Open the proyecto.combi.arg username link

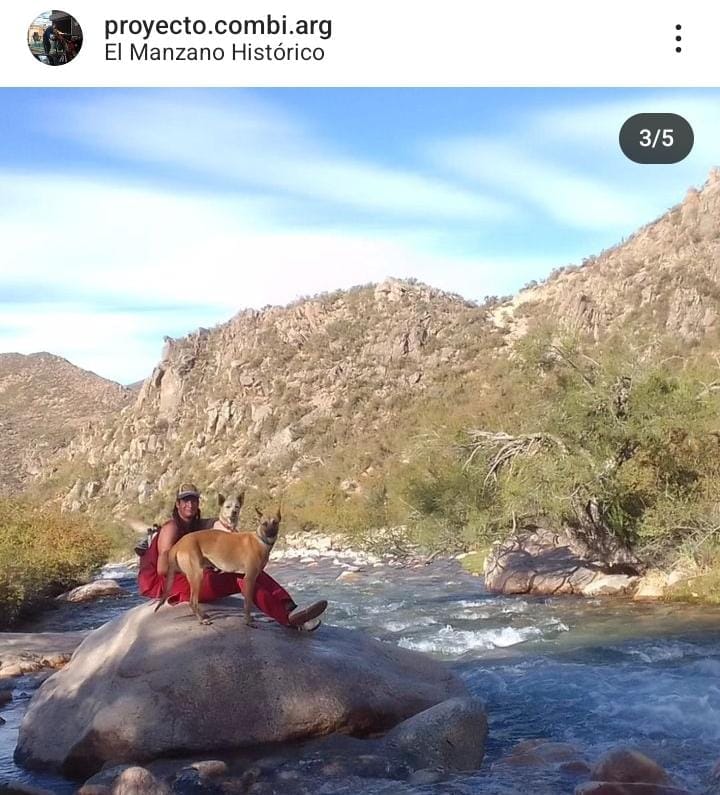[x=218, y=26]
